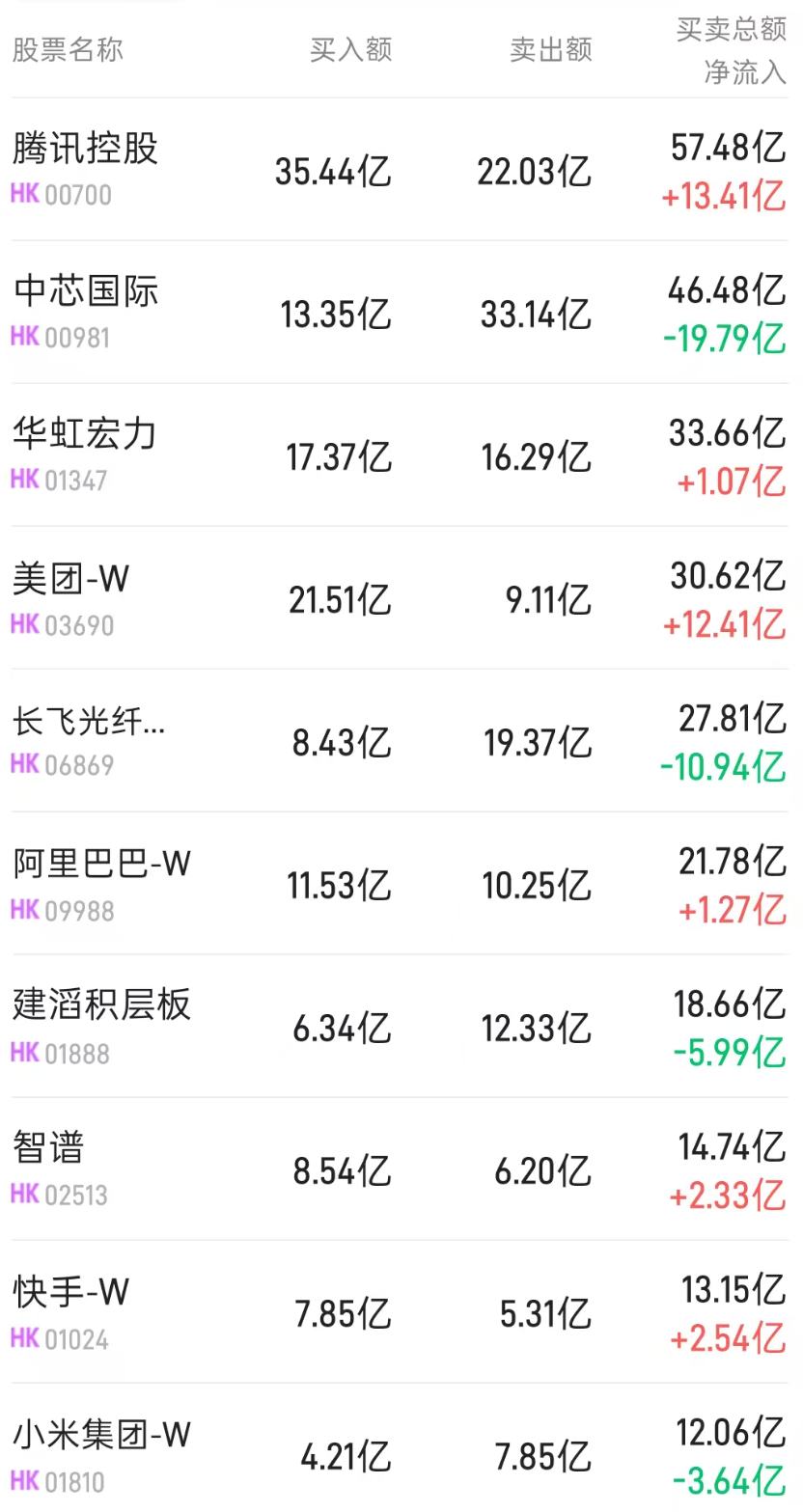Screen dimensions: 803x1512
Task: Open the stock with code 06869
Action: pyautogui.click(x=401, y=741)
